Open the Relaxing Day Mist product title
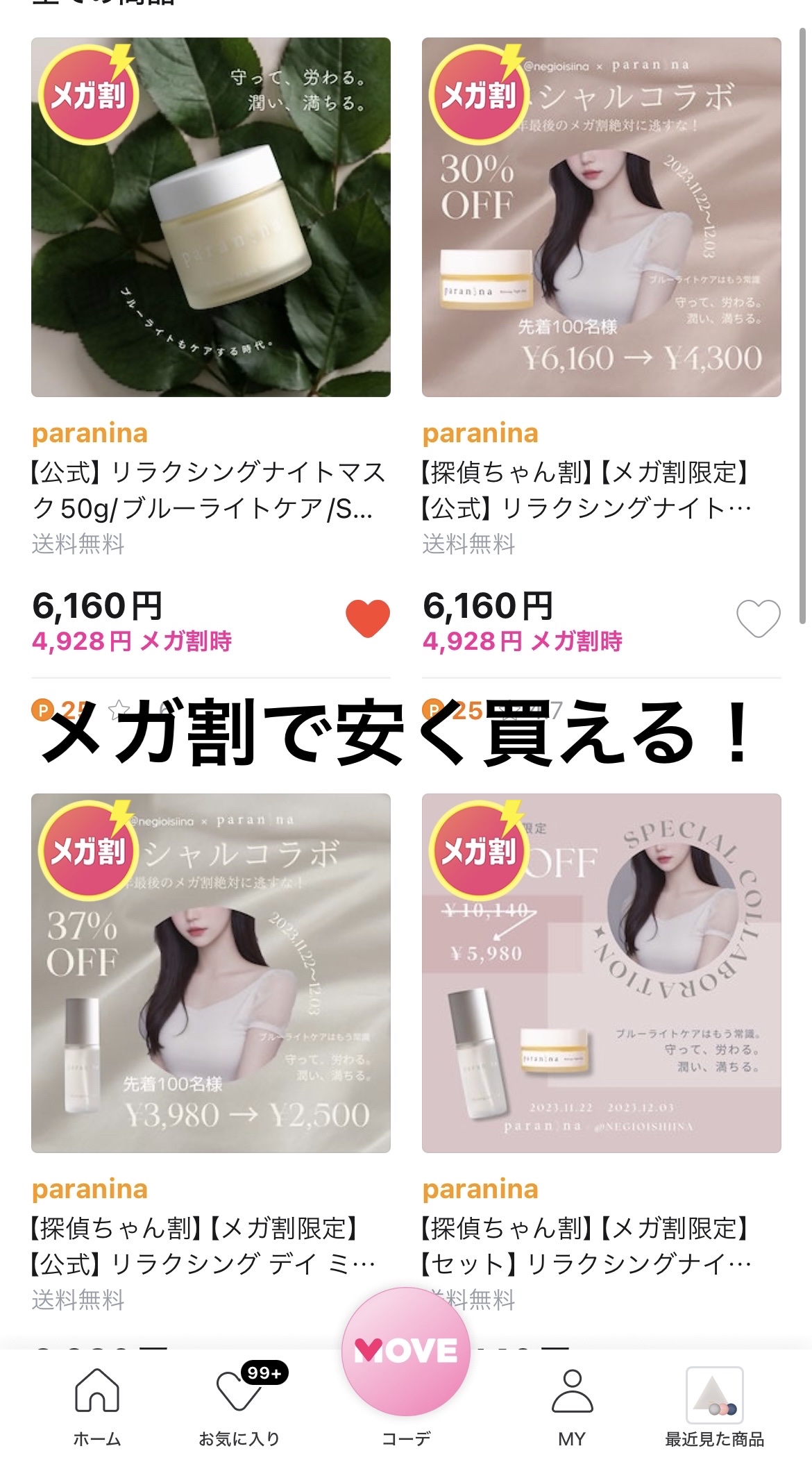The image size is (812, 1462). pyautogui.click(x=201, y=1245)
